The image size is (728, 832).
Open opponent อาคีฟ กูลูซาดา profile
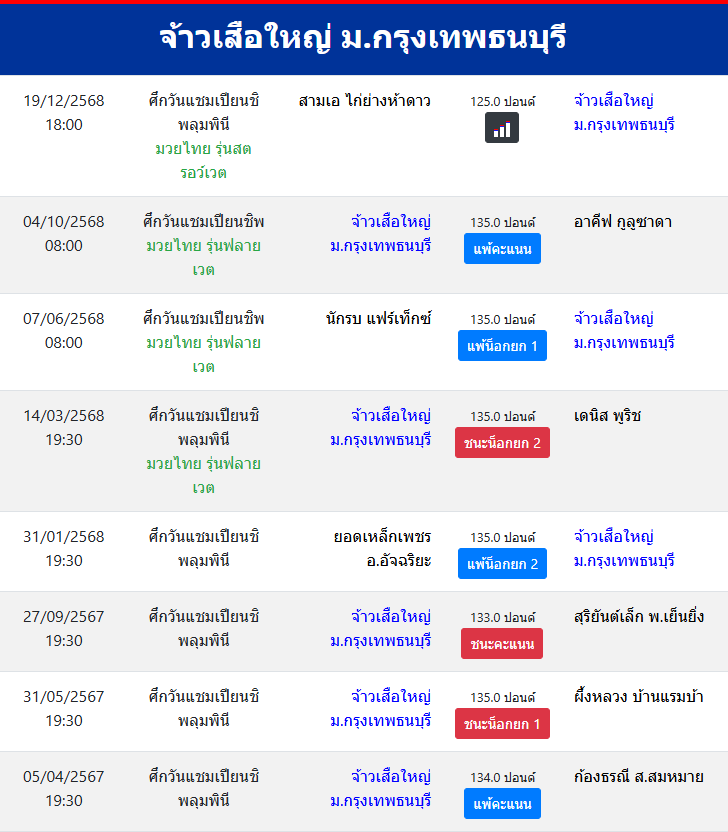[x=622, y=222]
